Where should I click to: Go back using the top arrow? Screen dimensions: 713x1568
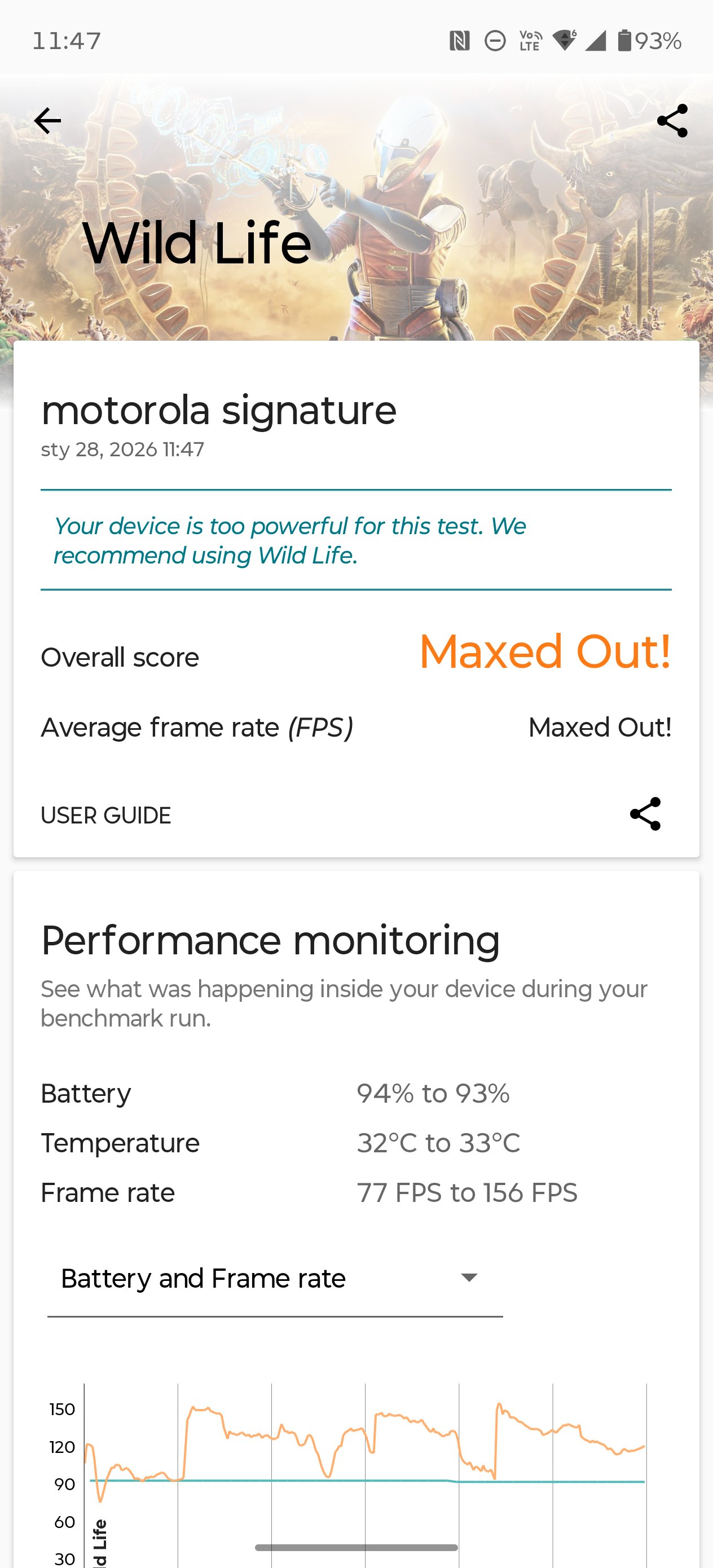tap(47, 121)
